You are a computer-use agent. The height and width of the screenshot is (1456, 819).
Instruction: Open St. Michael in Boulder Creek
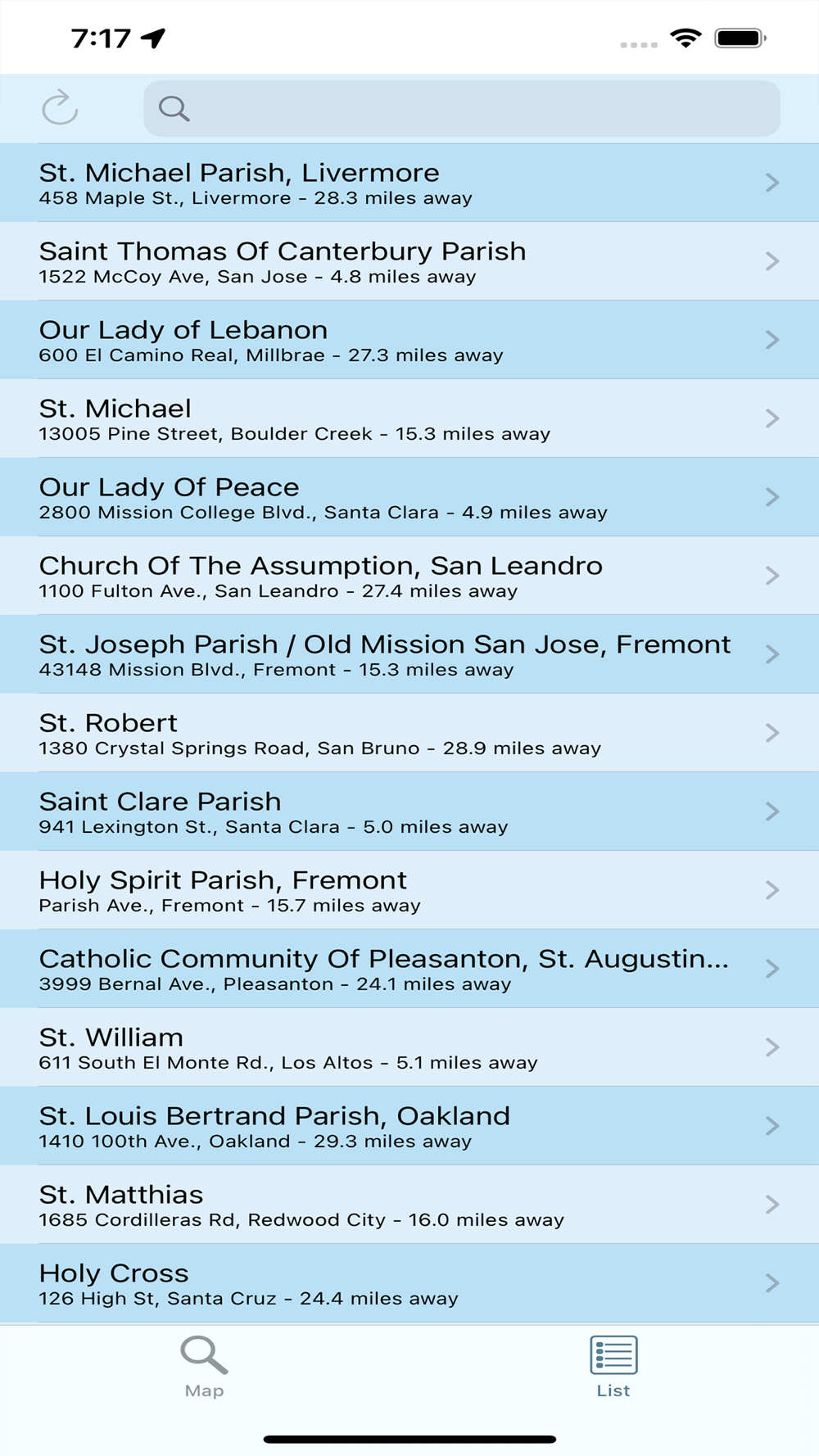point(409,418)
